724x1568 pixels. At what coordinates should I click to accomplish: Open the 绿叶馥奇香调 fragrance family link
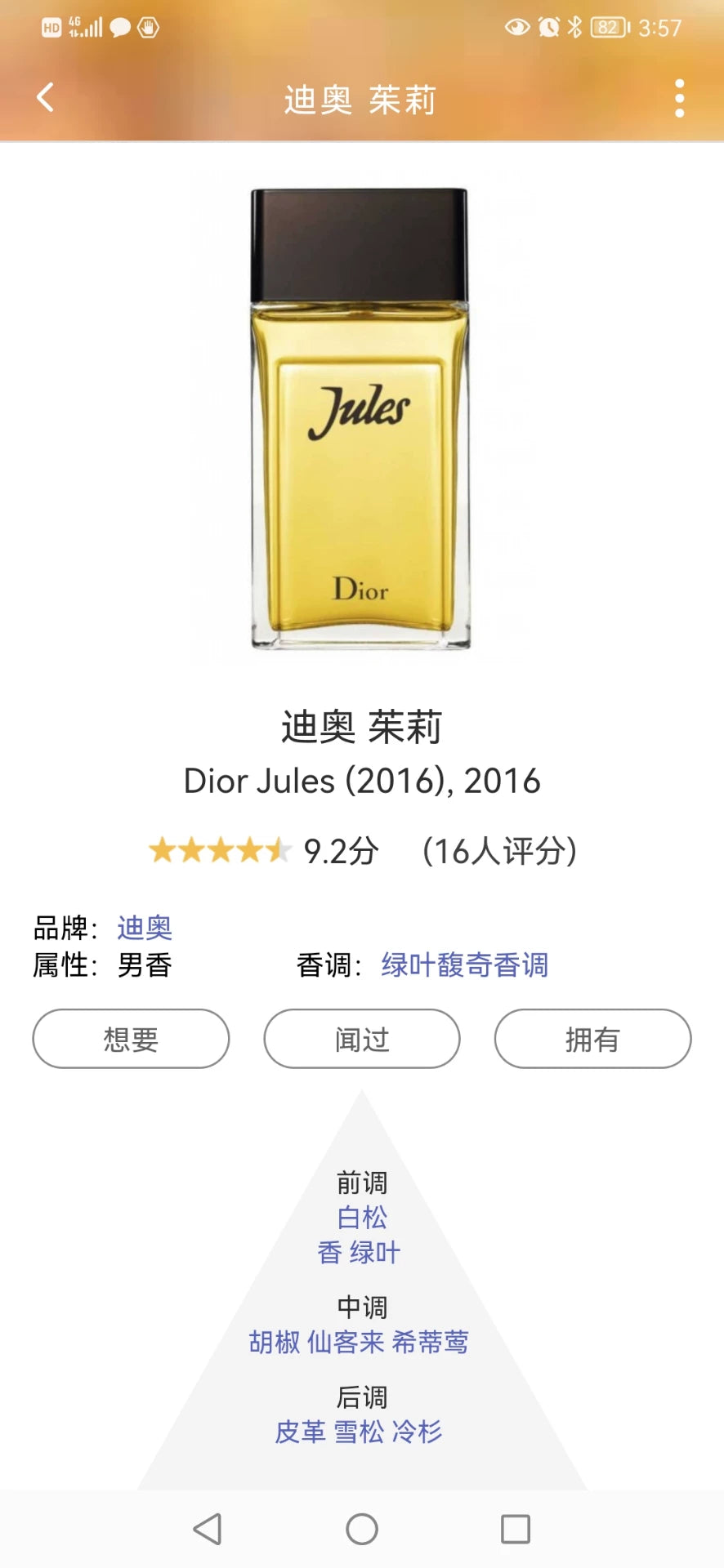point(464,965)
